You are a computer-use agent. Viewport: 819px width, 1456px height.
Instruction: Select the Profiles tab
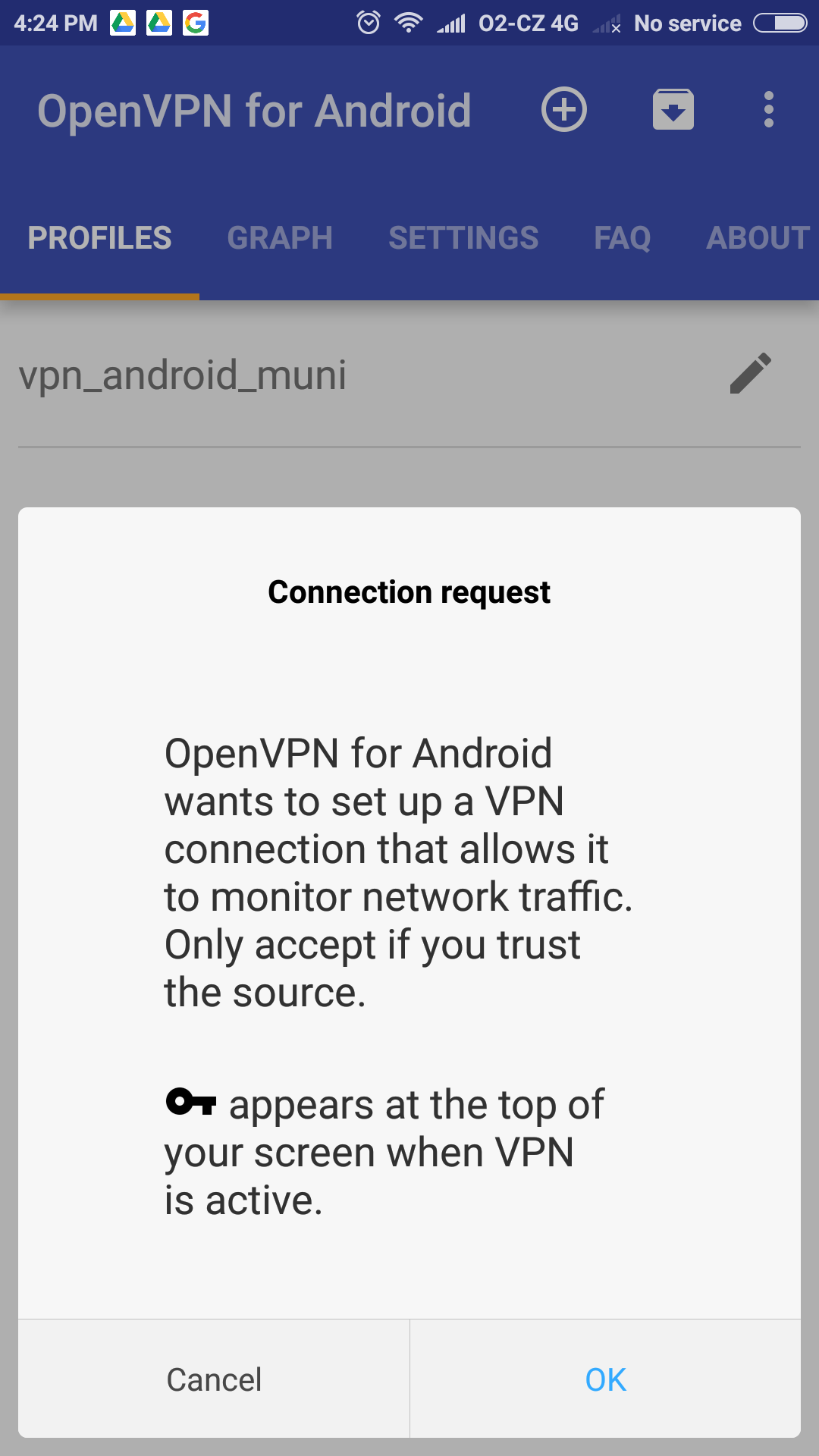[99, 238]
